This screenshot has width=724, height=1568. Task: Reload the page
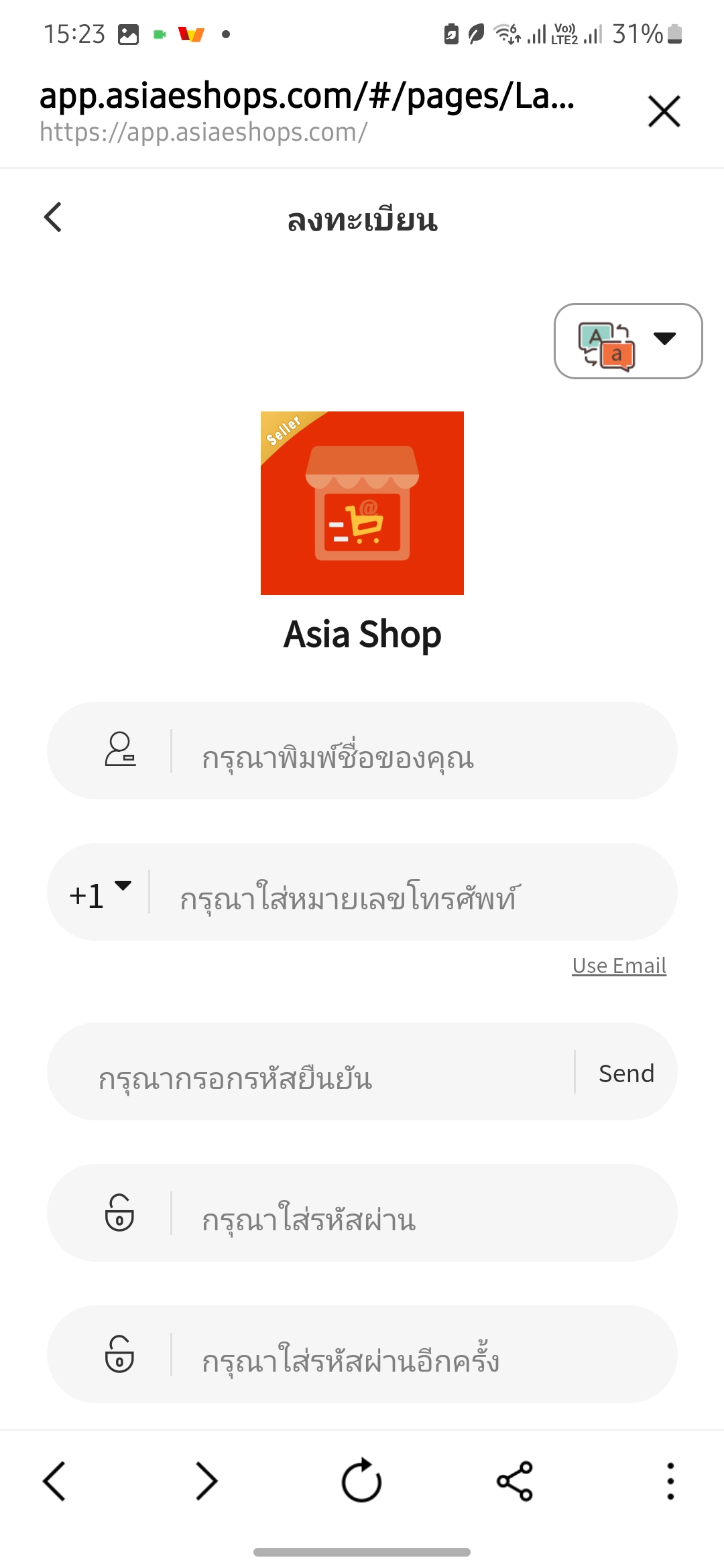pyautogui.click(x=361, y=1480)
